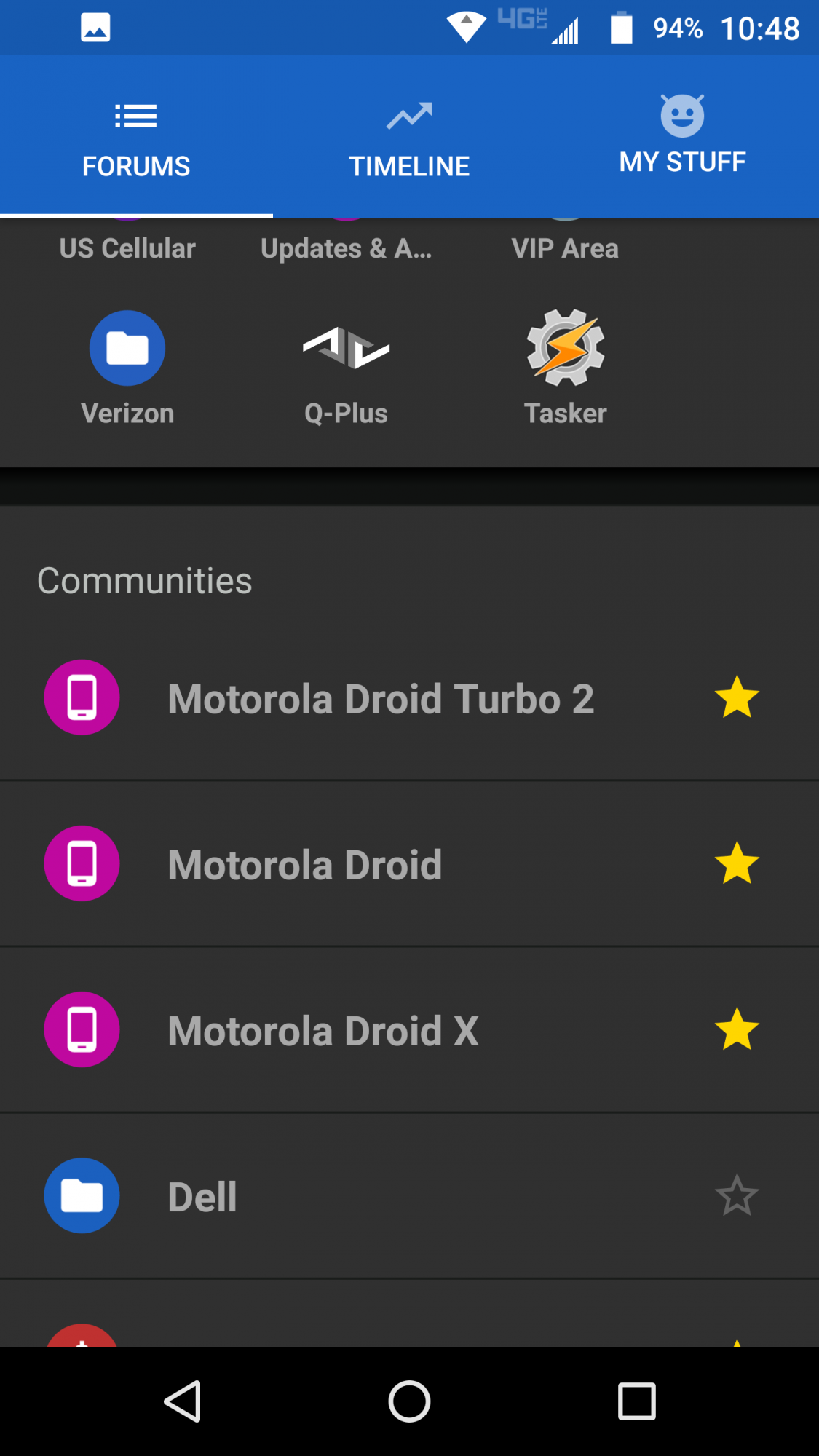819x1456 pixels.
Task: Open the Dell community
Action: coord(202,1196)
